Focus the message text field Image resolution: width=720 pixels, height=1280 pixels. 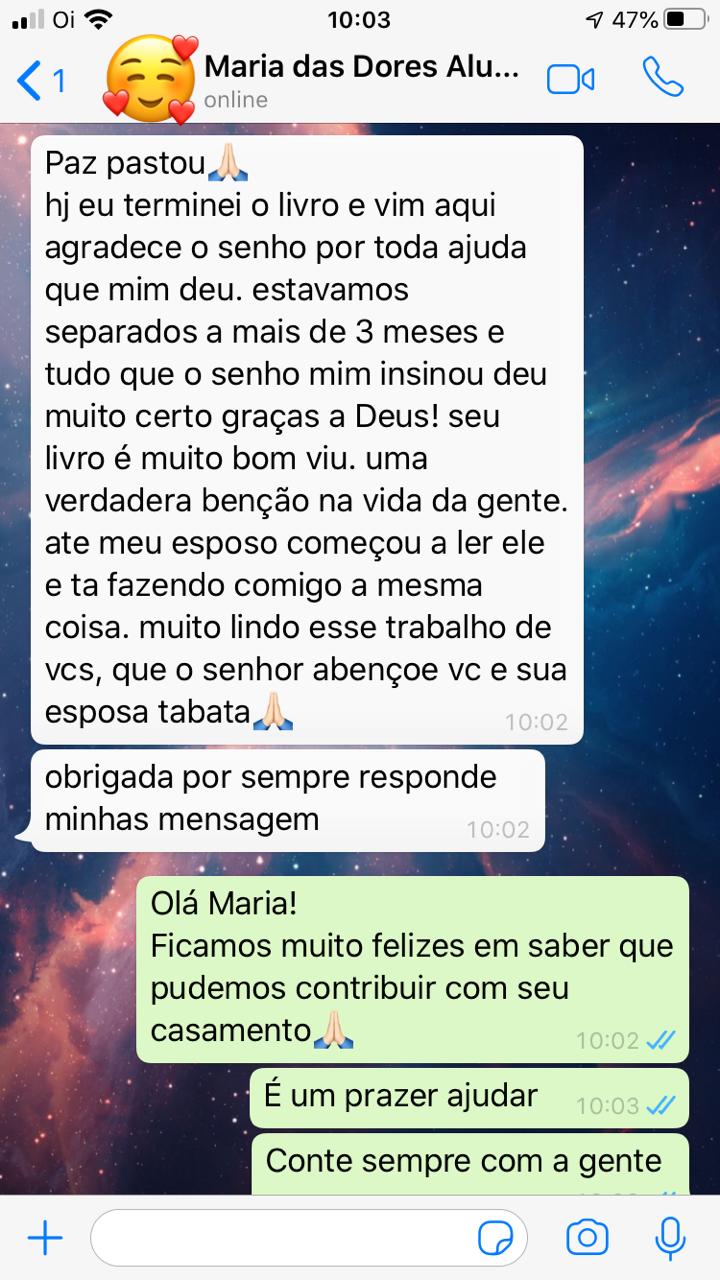tap(280, 1239)
